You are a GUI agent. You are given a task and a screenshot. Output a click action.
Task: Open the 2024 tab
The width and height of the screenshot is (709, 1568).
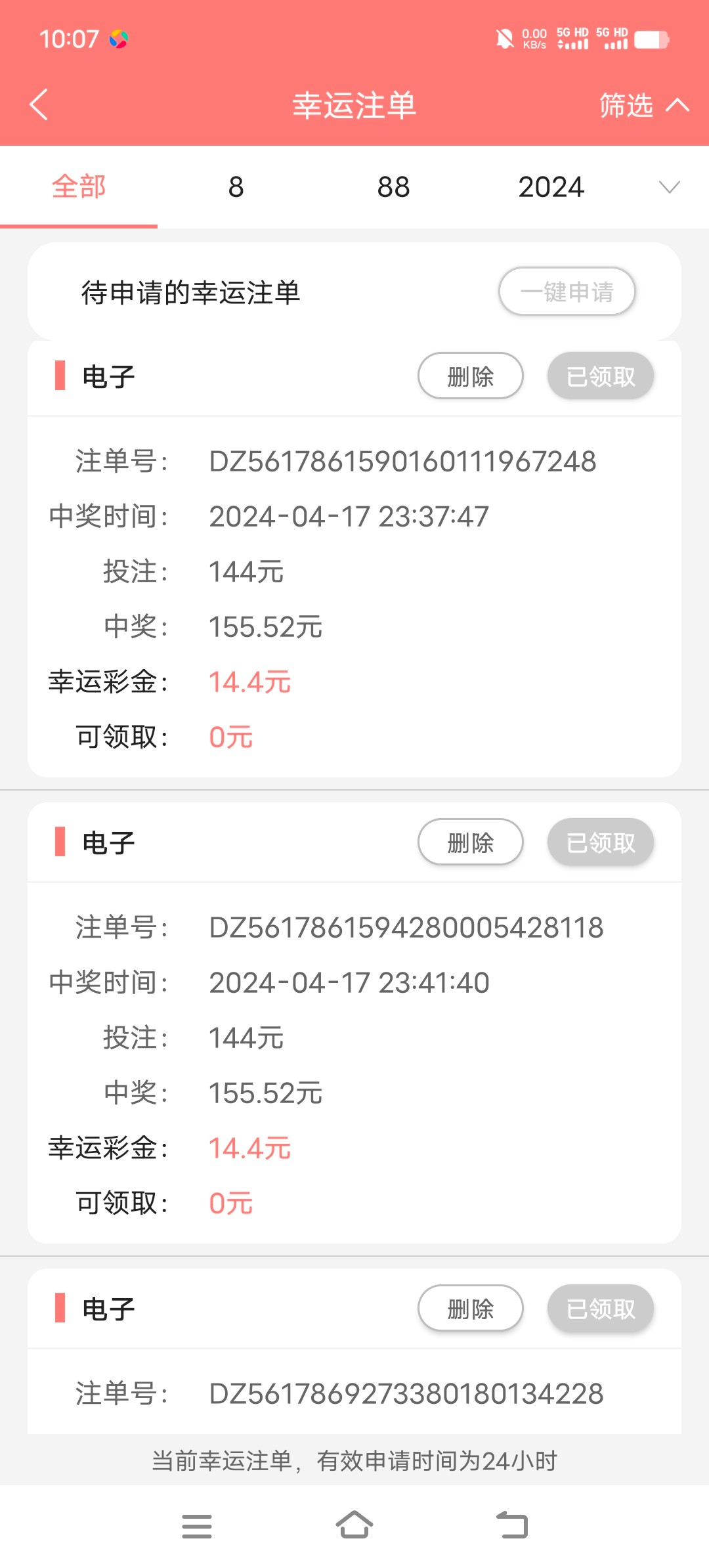click(x=552, y=187)
